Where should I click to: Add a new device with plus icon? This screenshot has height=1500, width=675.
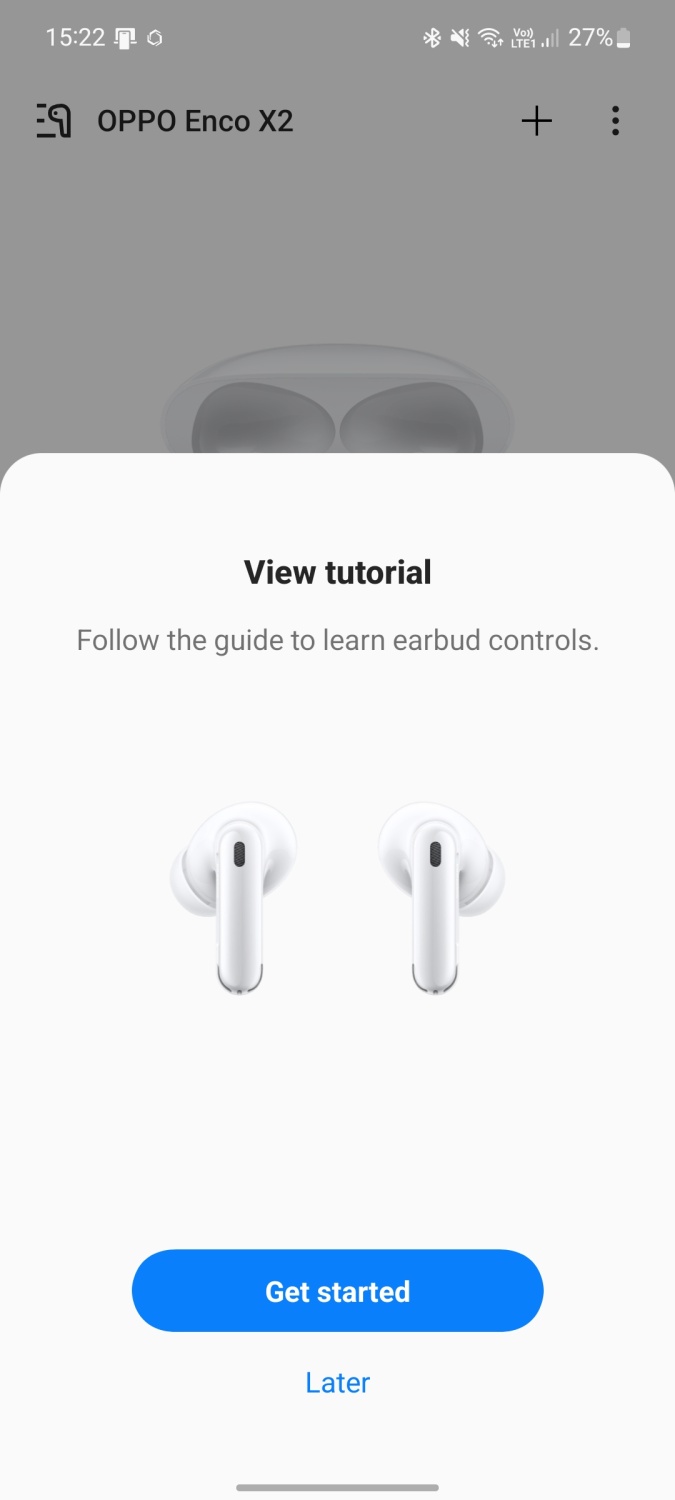(537, 121)
